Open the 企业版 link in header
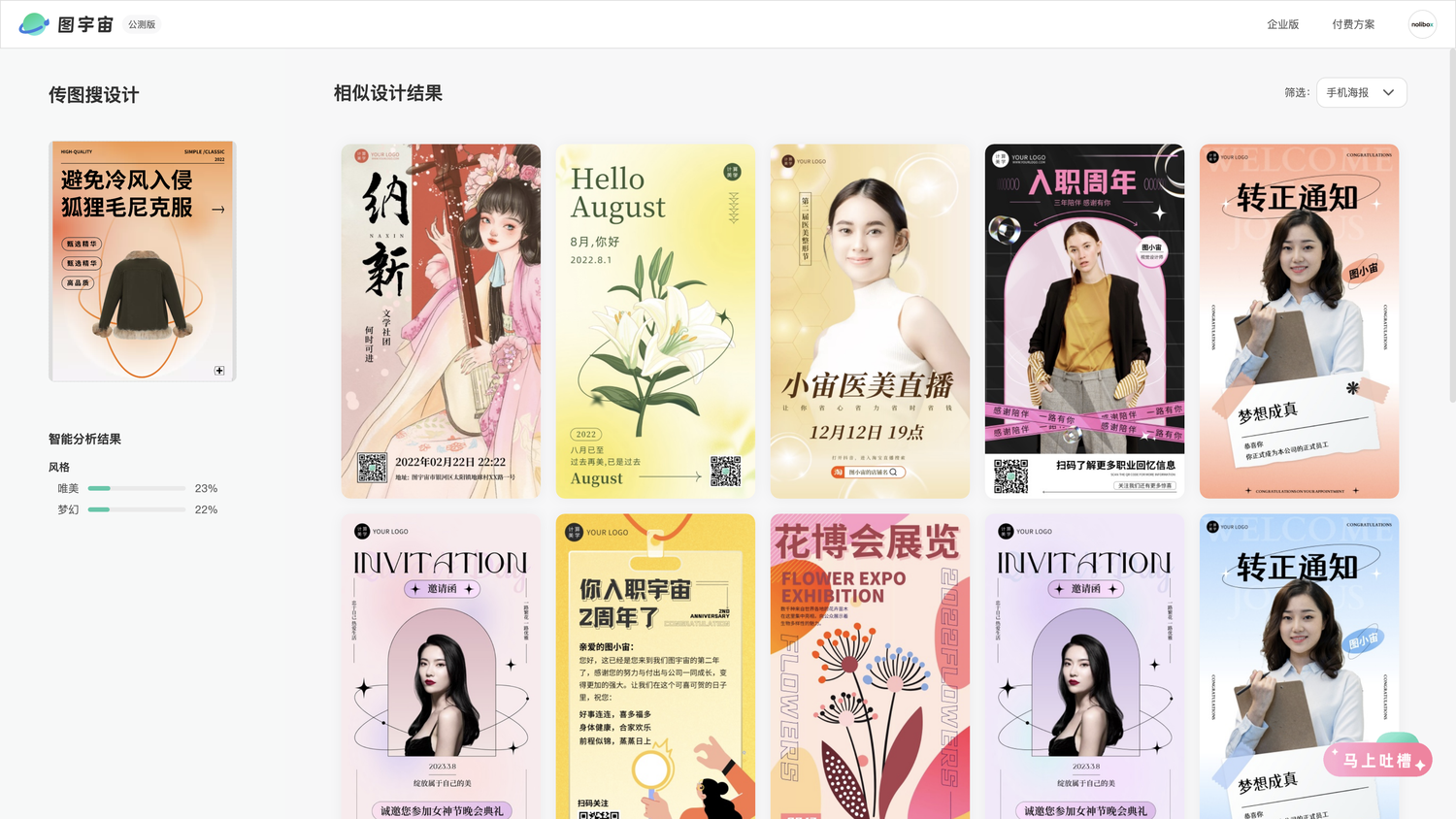This screenshot has width=1456, height=819. click(x=1282, y=24)
